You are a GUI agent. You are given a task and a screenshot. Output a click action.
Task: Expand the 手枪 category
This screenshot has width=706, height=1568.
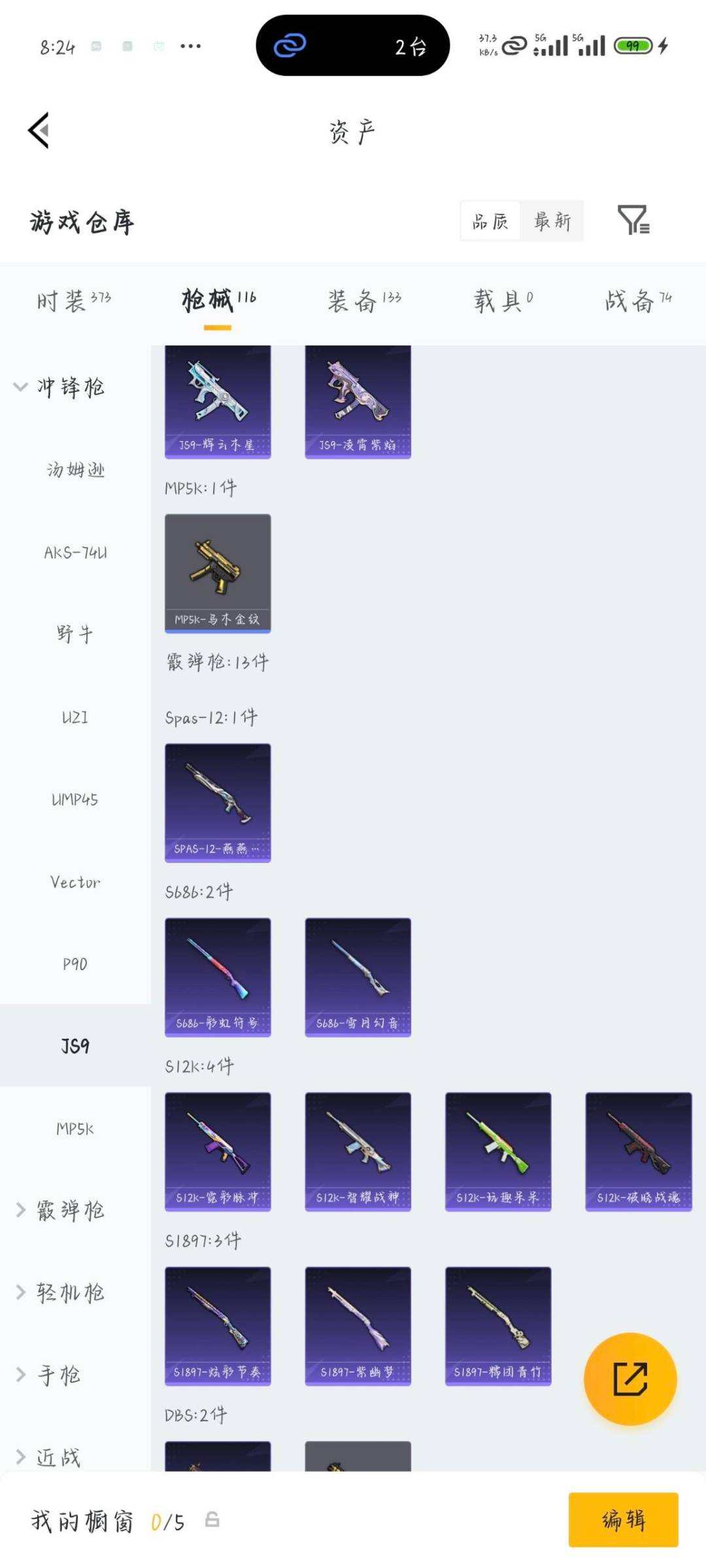49,1375
